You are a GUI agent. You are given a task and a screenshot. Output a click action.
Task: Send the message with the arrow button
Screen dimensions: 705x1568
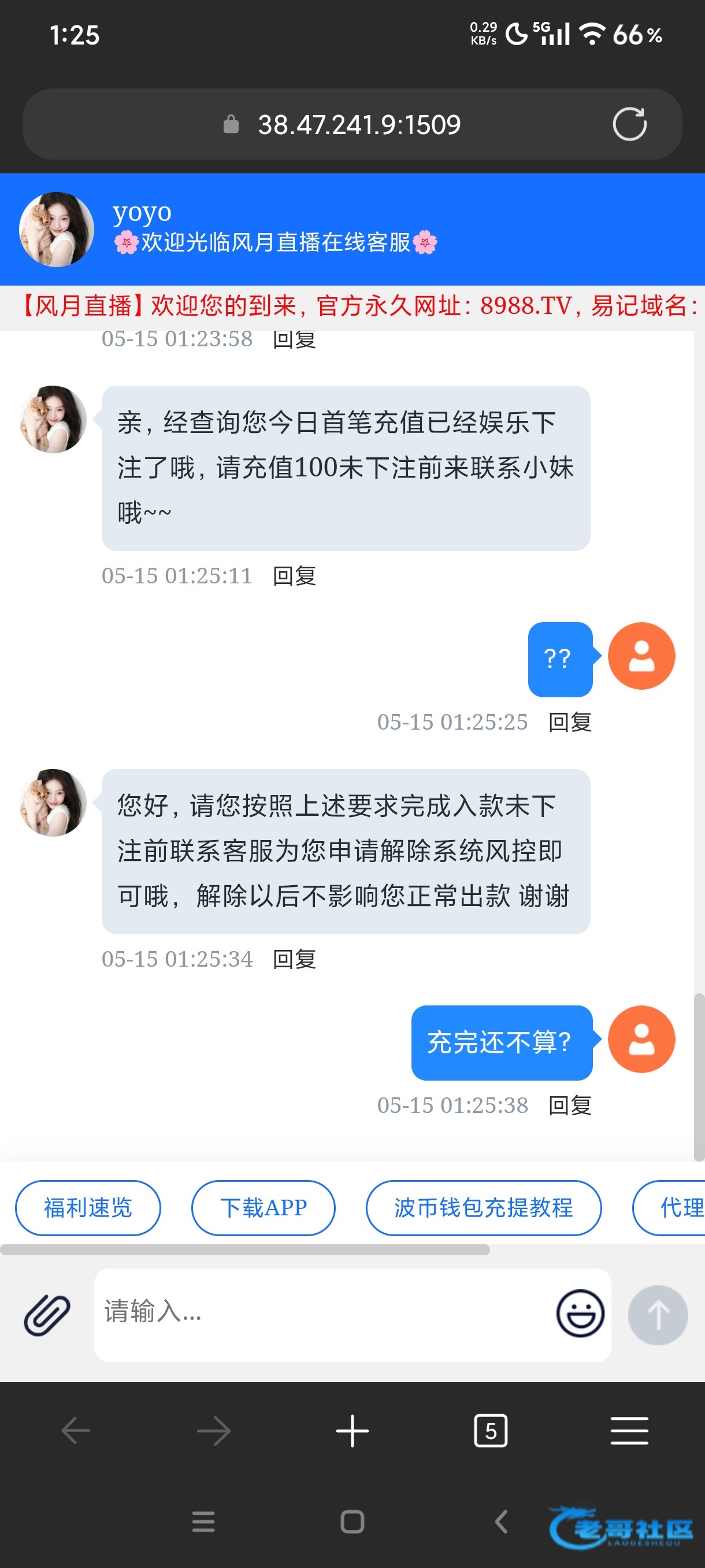pos(658,1315)
